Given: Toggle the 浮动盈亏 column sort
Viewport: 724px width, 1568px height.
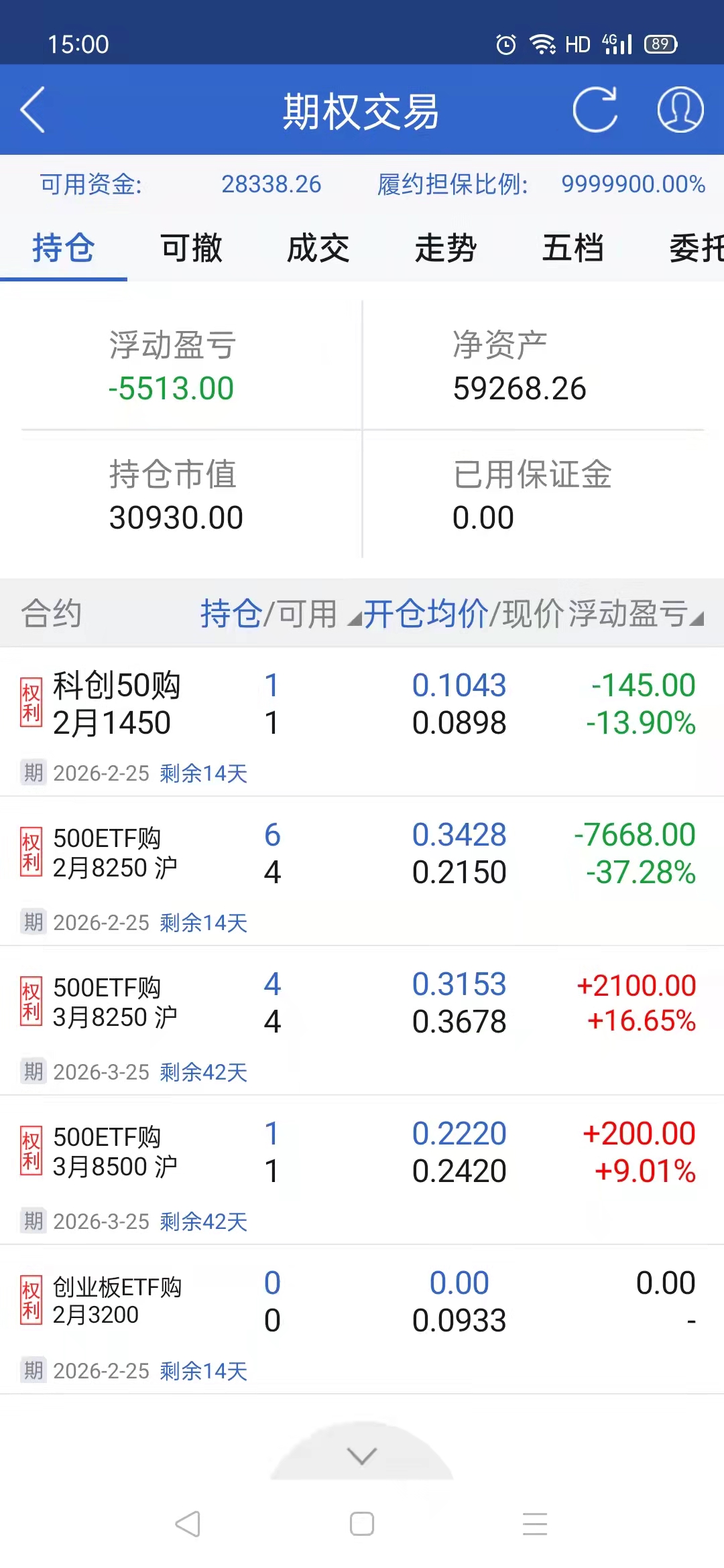Looking at the screenshot, I should 633,613.
